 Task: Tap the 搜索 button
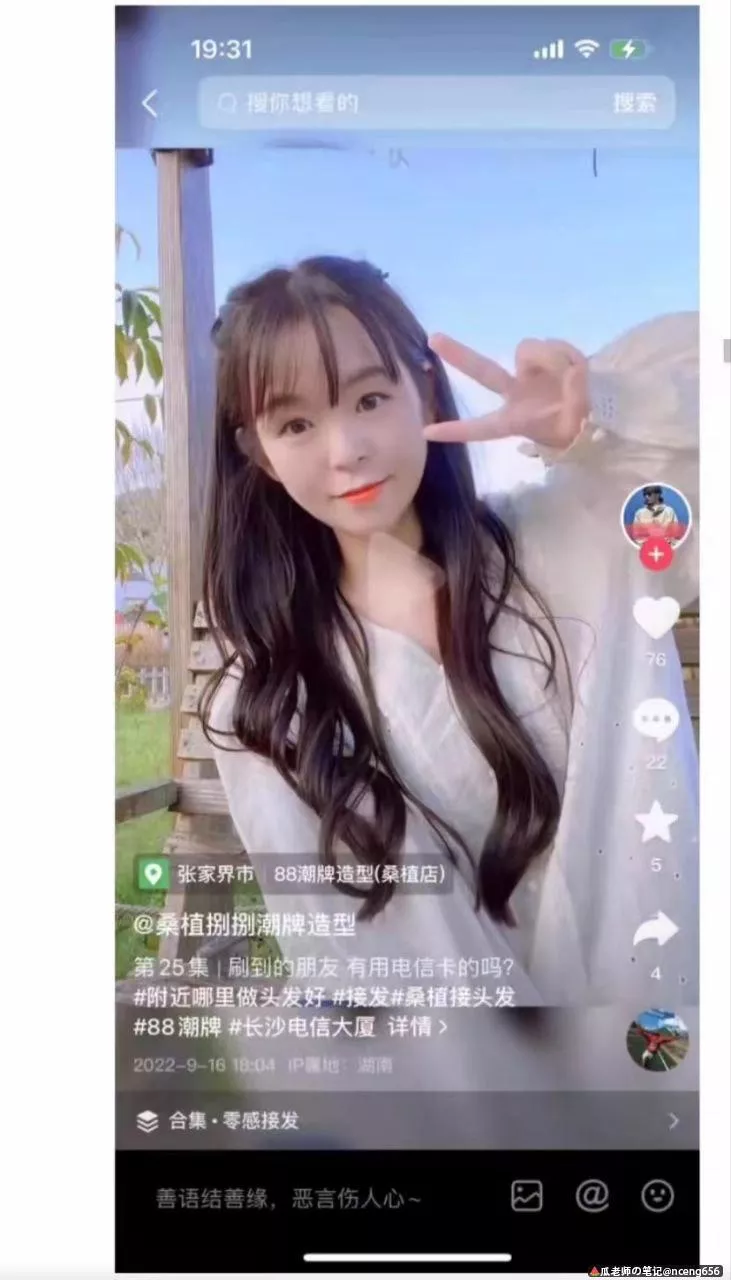click(x=634, y=103)
